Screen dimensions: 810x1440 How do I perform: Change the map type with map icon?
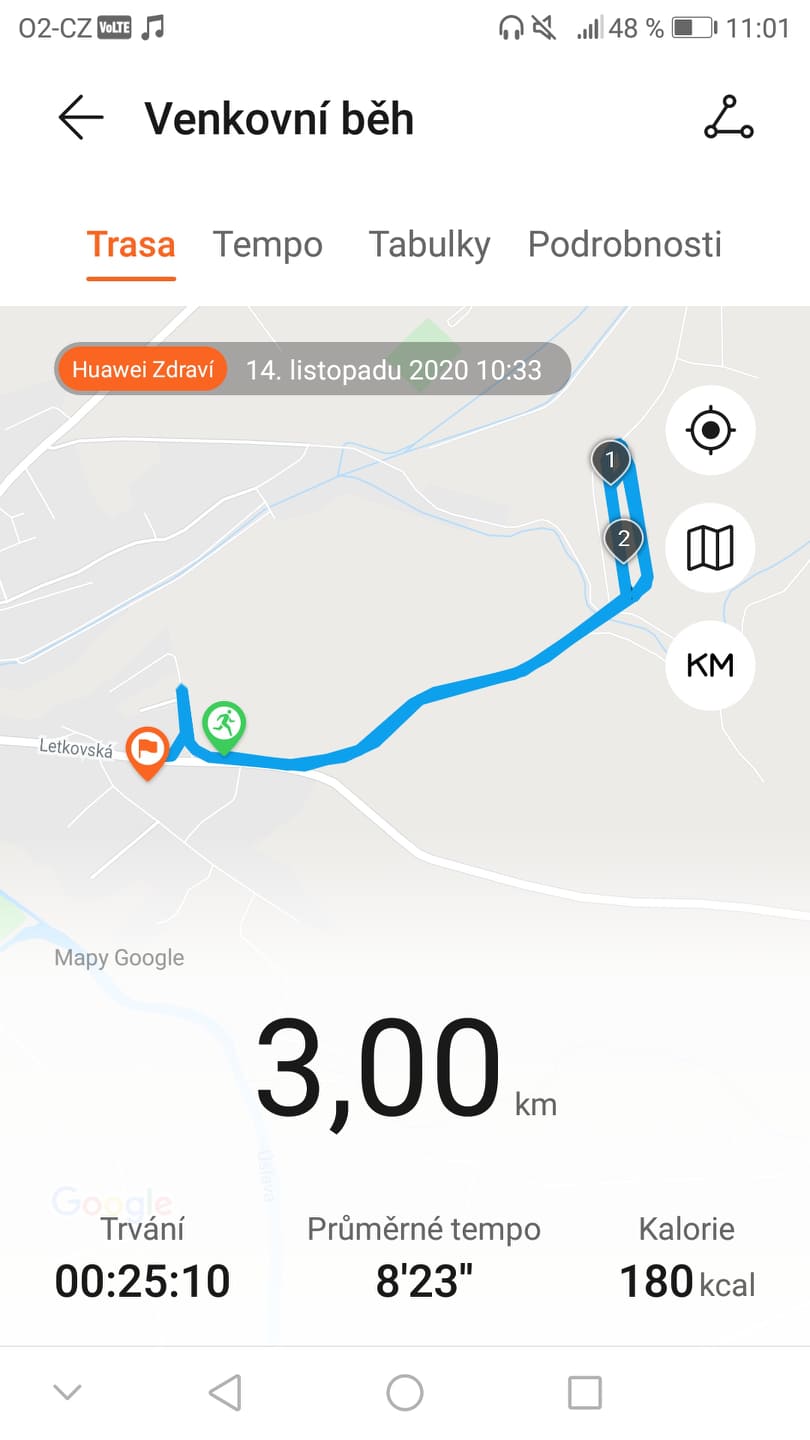point(711,547)
